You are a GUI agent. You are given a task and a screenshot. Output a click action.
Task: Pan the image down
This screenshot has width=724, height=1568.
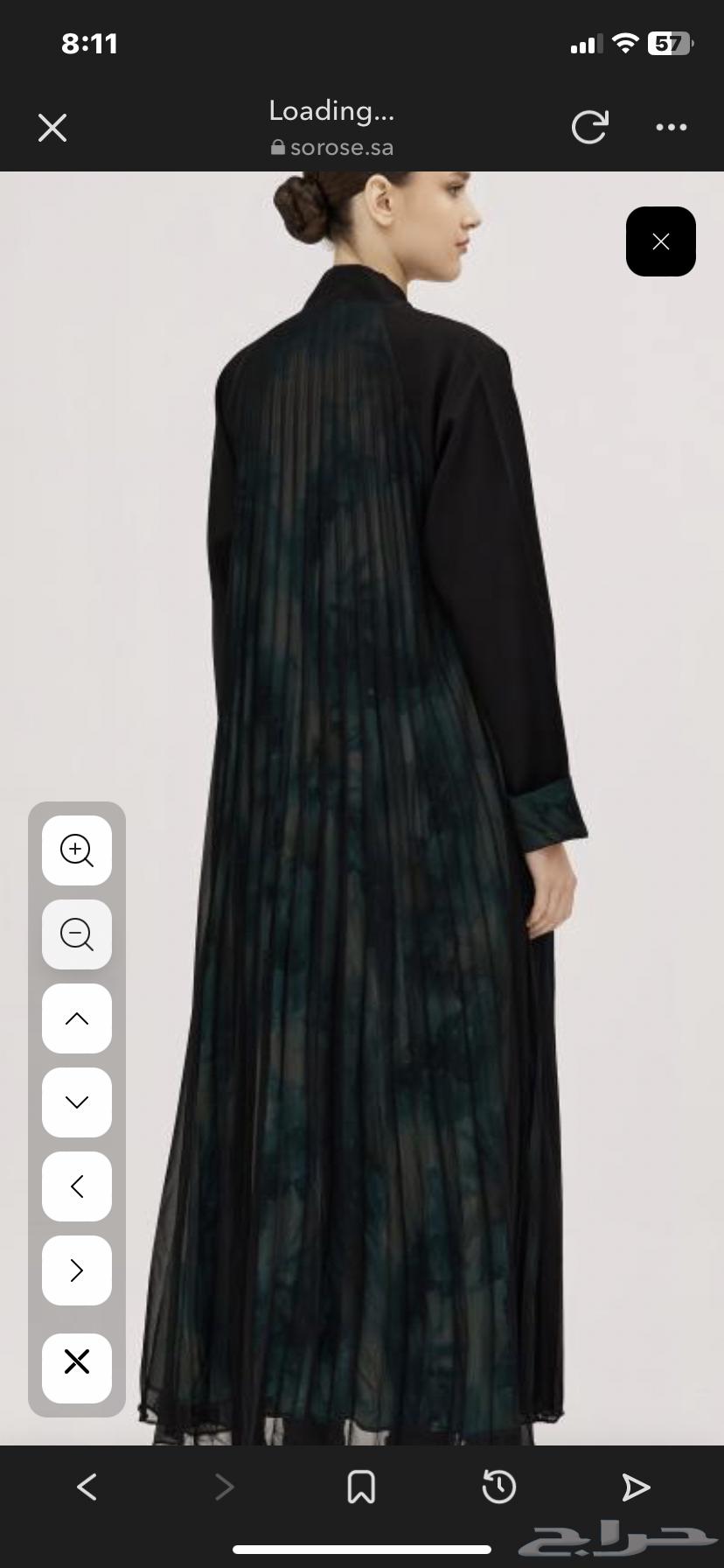[77, 1102]
